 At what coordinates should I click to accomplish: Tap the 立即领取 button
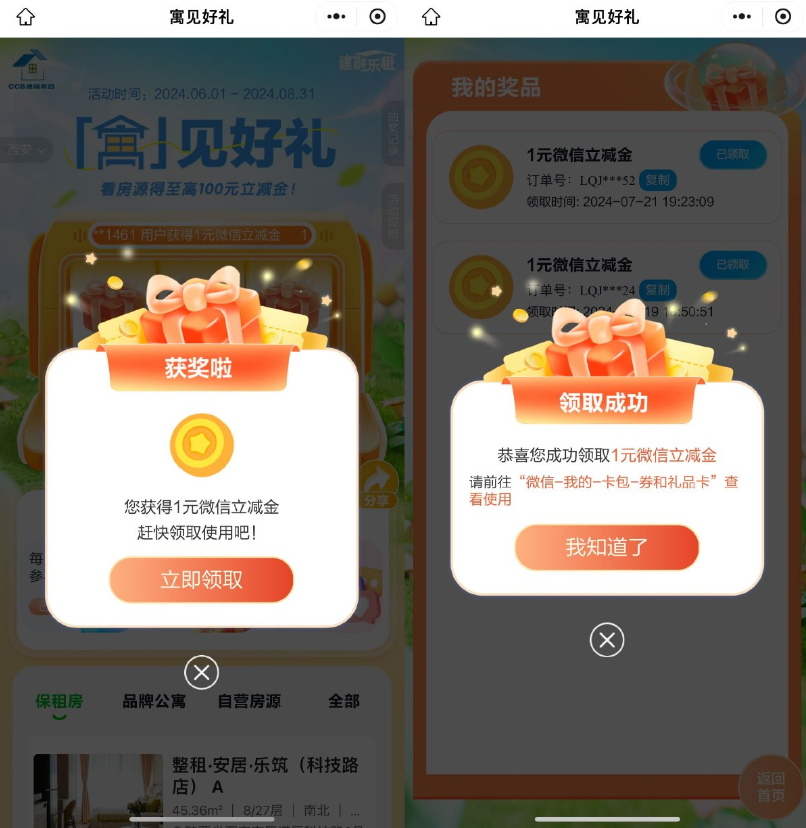(x=201, y=580)
